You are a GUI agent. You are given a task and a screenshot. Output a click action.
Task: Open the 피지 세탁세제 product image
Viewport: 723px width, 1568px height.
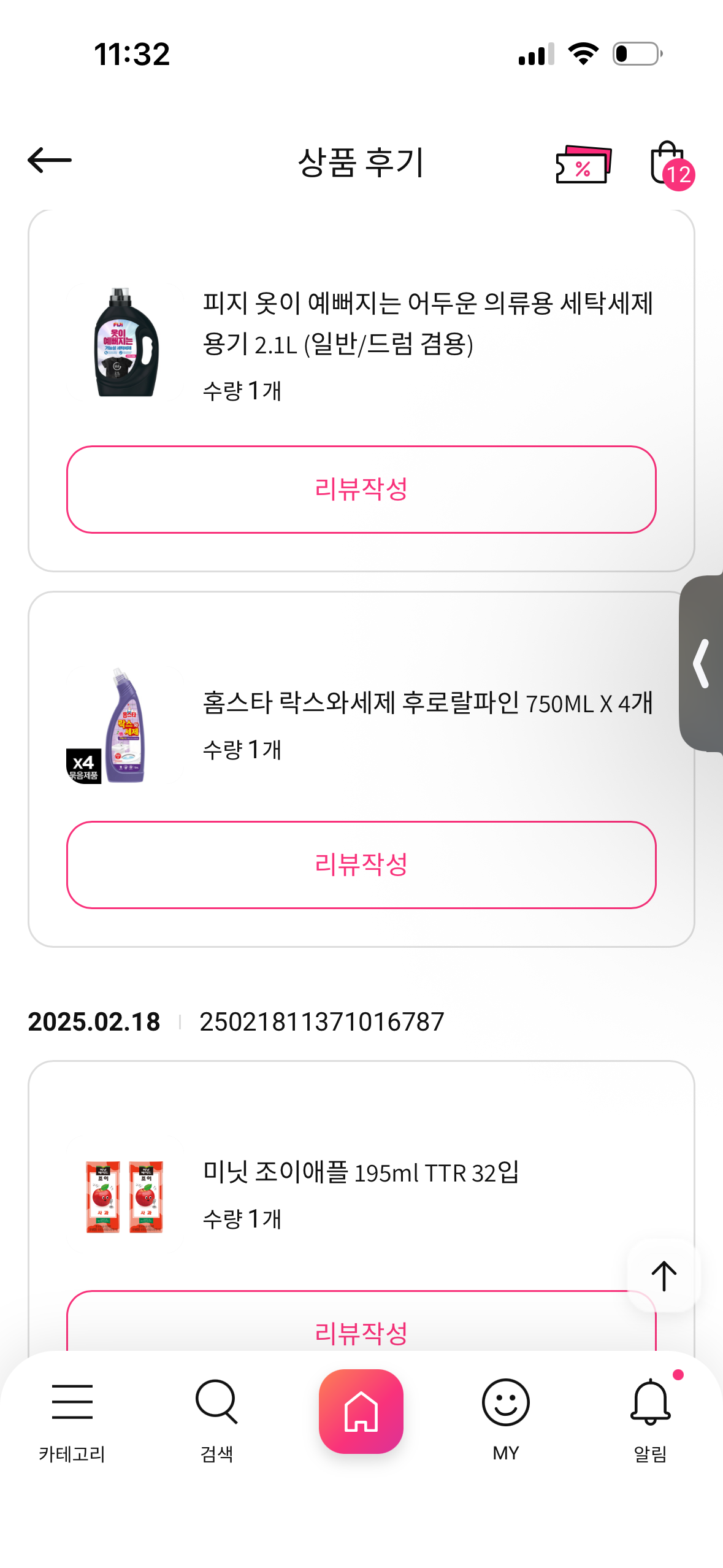click(x=126, y=342)
